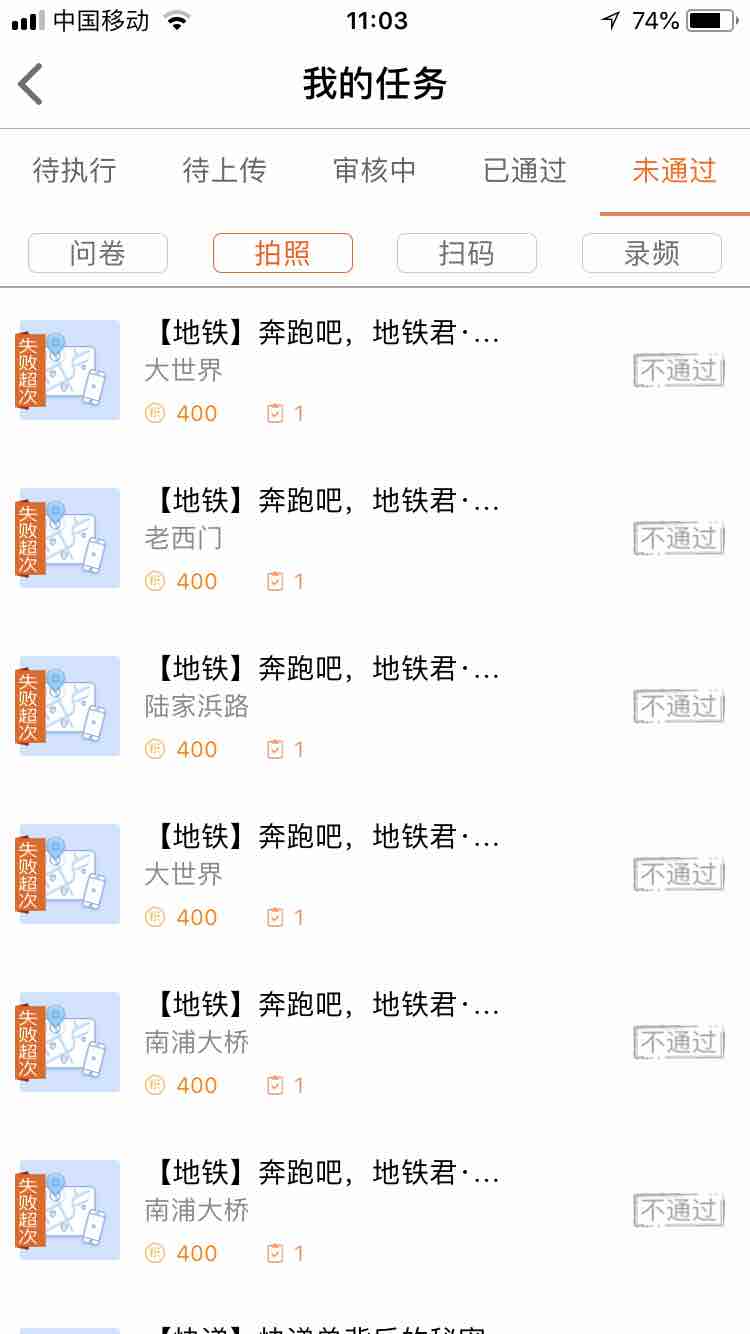Switch to the 待上传 tab
Screen dimensions: 750x1334
click(224, 170)
